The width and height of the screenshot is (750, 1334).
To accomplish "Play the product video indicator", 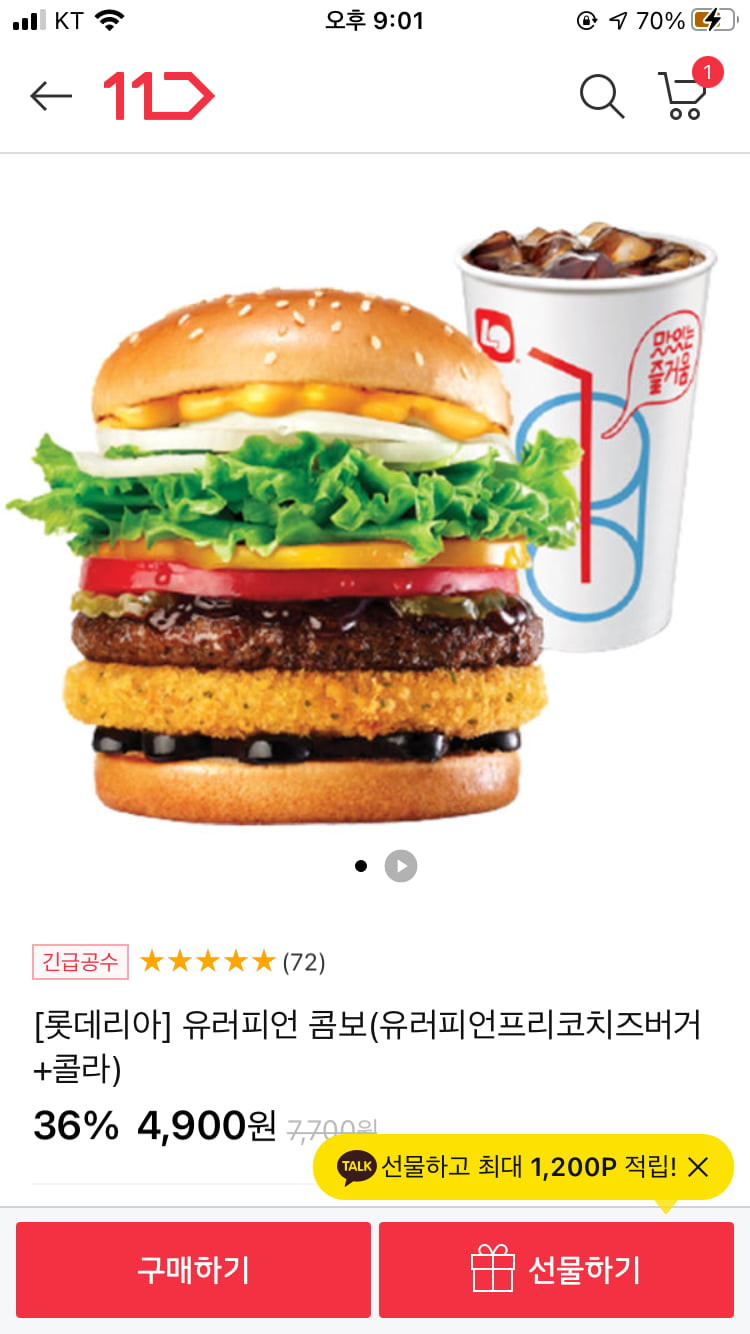I will (x=401, y=866).
